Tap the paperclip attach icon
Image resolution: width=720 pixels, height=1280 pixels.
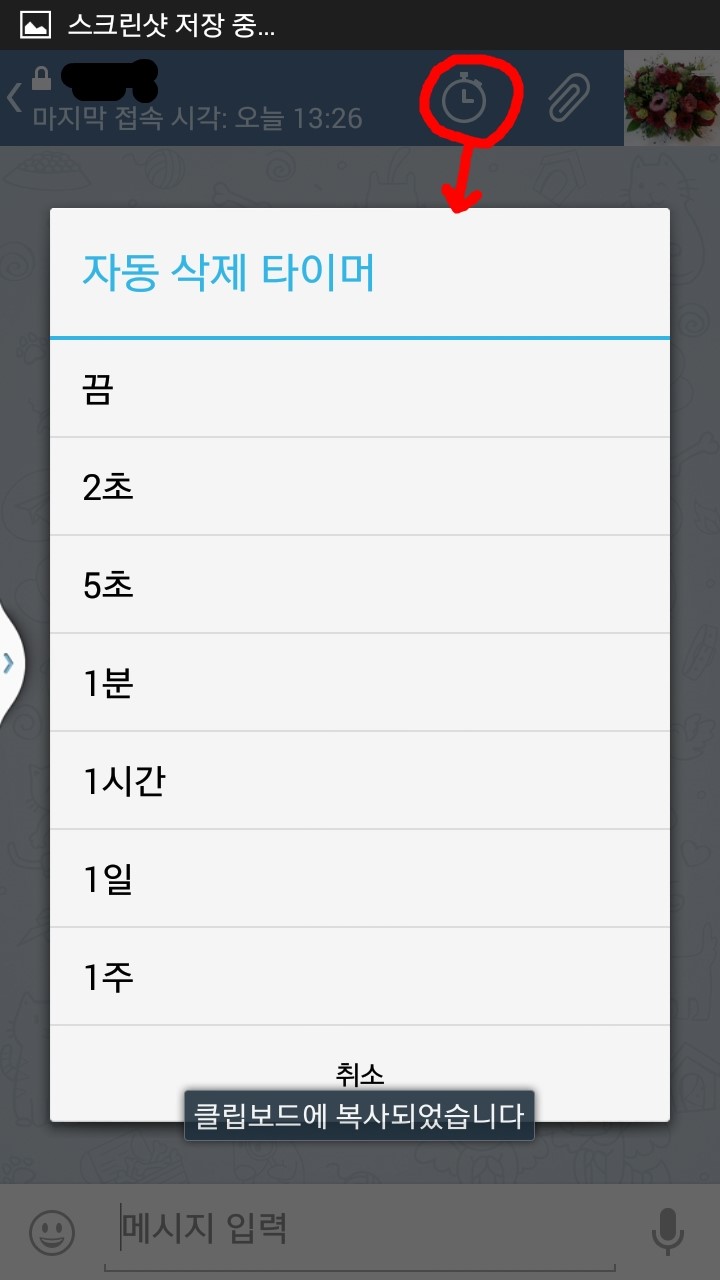(569, 98)
